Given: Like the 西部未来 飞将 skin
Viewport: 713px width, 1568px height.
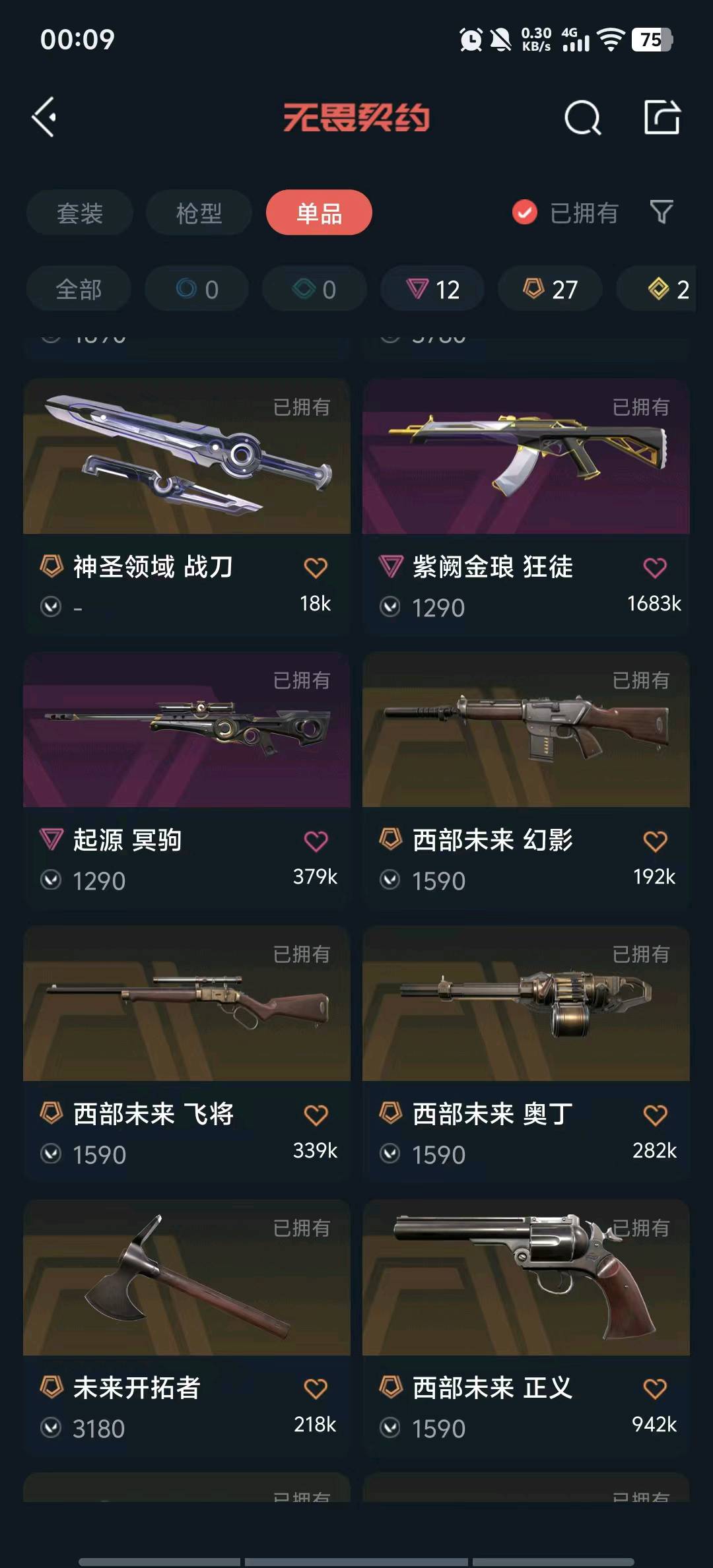Looking at the screenshot, I should click(x=316, y=1115).
